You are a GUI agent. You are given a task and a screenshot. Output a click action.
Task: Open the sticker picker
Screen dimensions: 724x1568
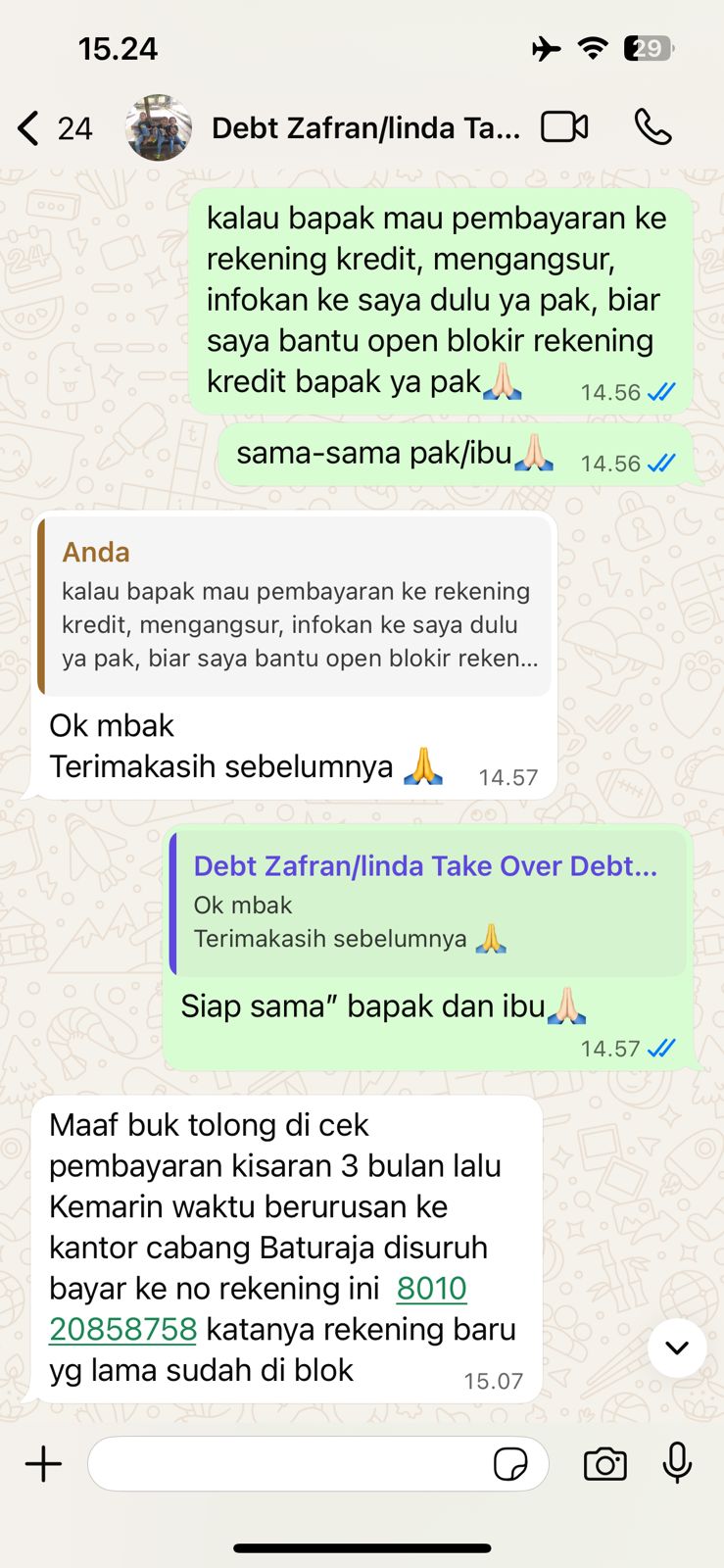(510, 1465)
